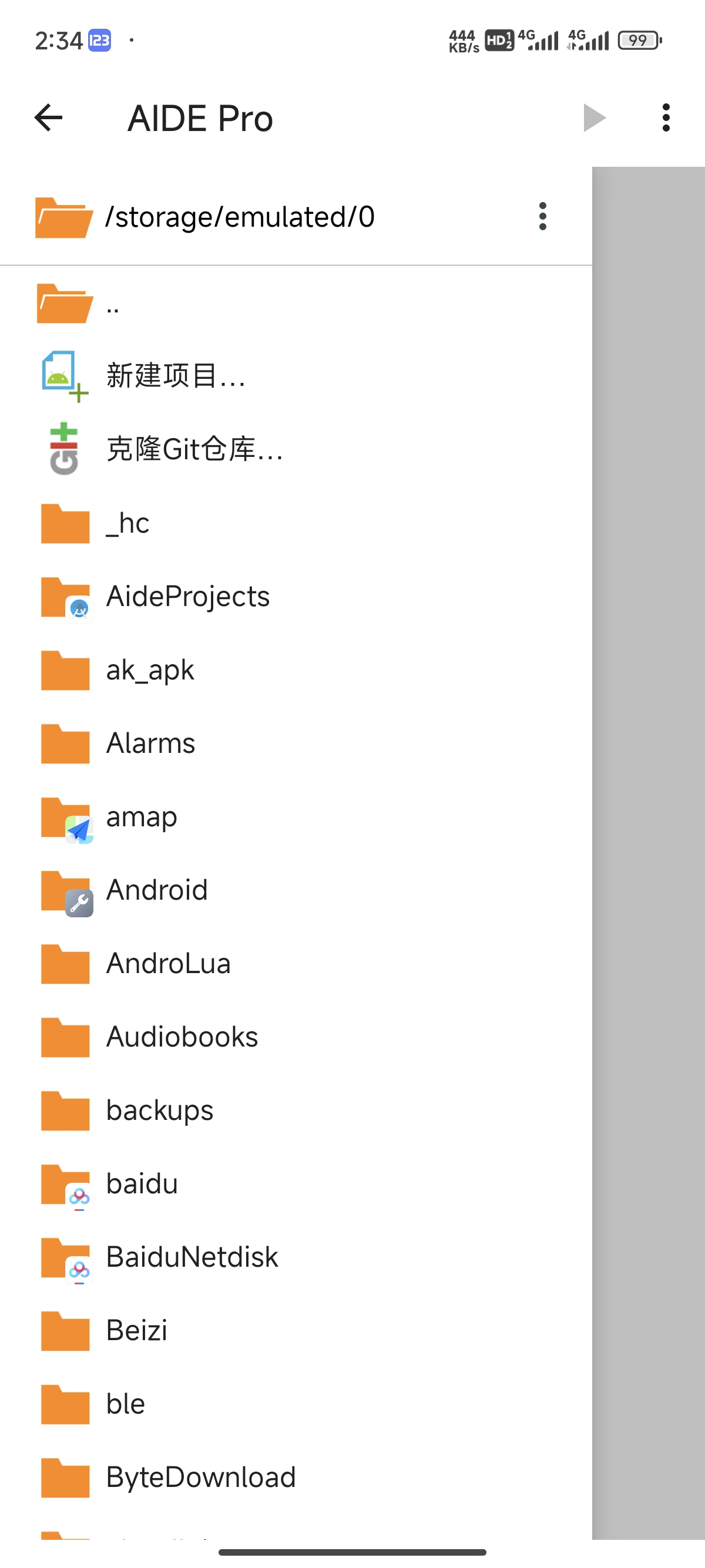
Task: Browse the ak_apk folder
Action: [x=150, y=670]
